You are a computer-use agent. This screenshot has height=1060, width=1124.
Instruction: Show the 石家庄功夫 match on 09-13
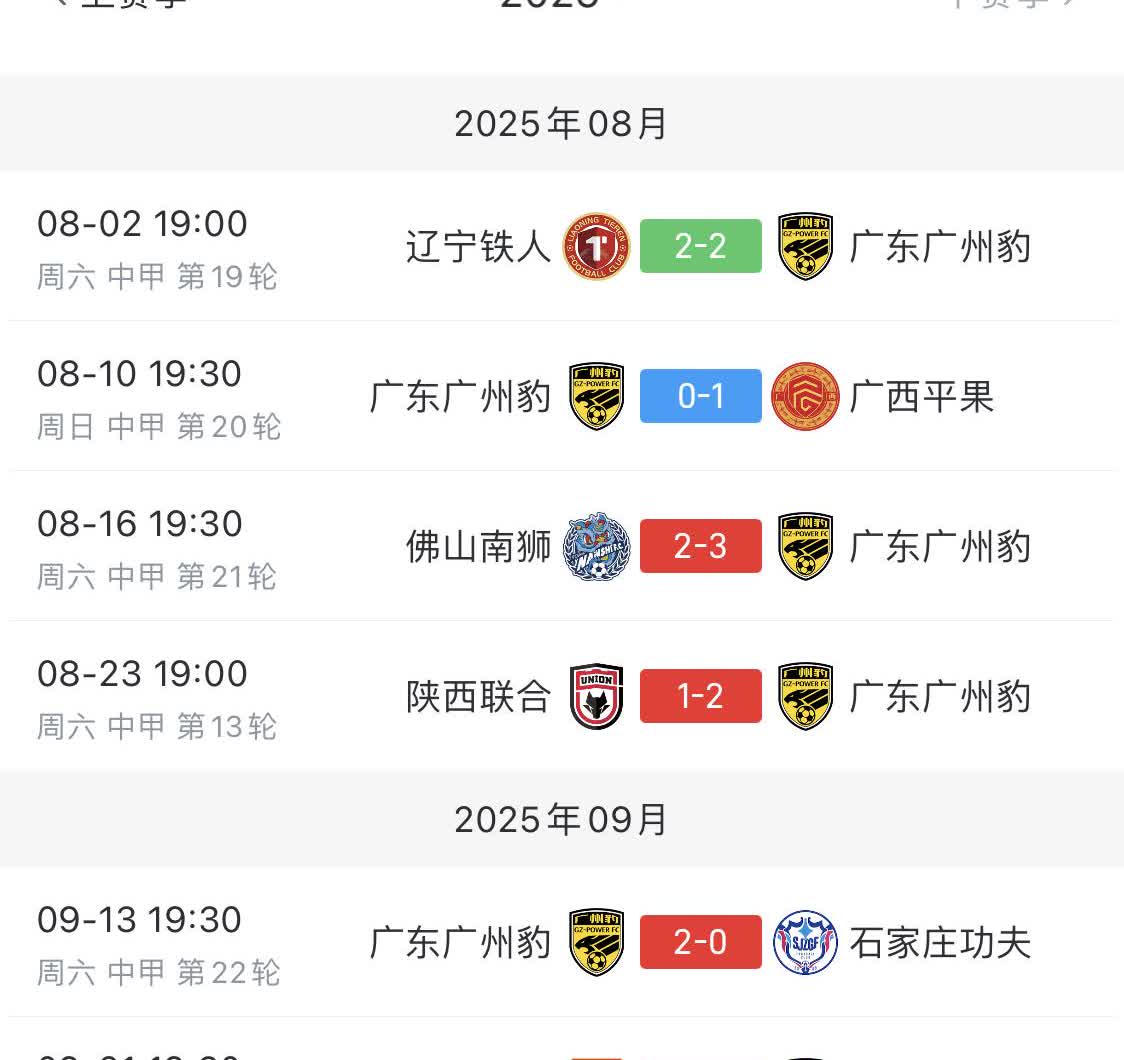[x=700, y=942]
